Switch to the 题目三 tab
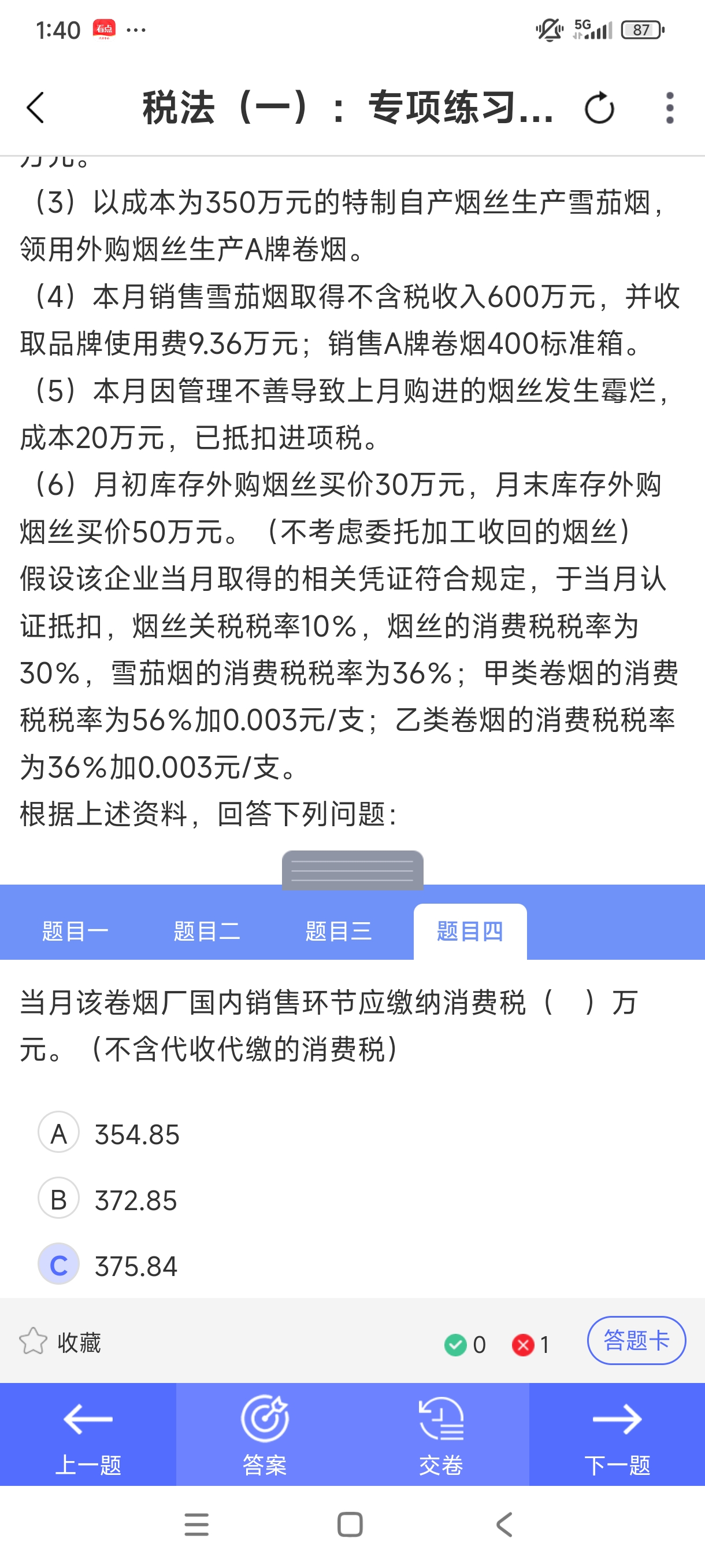 click(x=338, y=931)
